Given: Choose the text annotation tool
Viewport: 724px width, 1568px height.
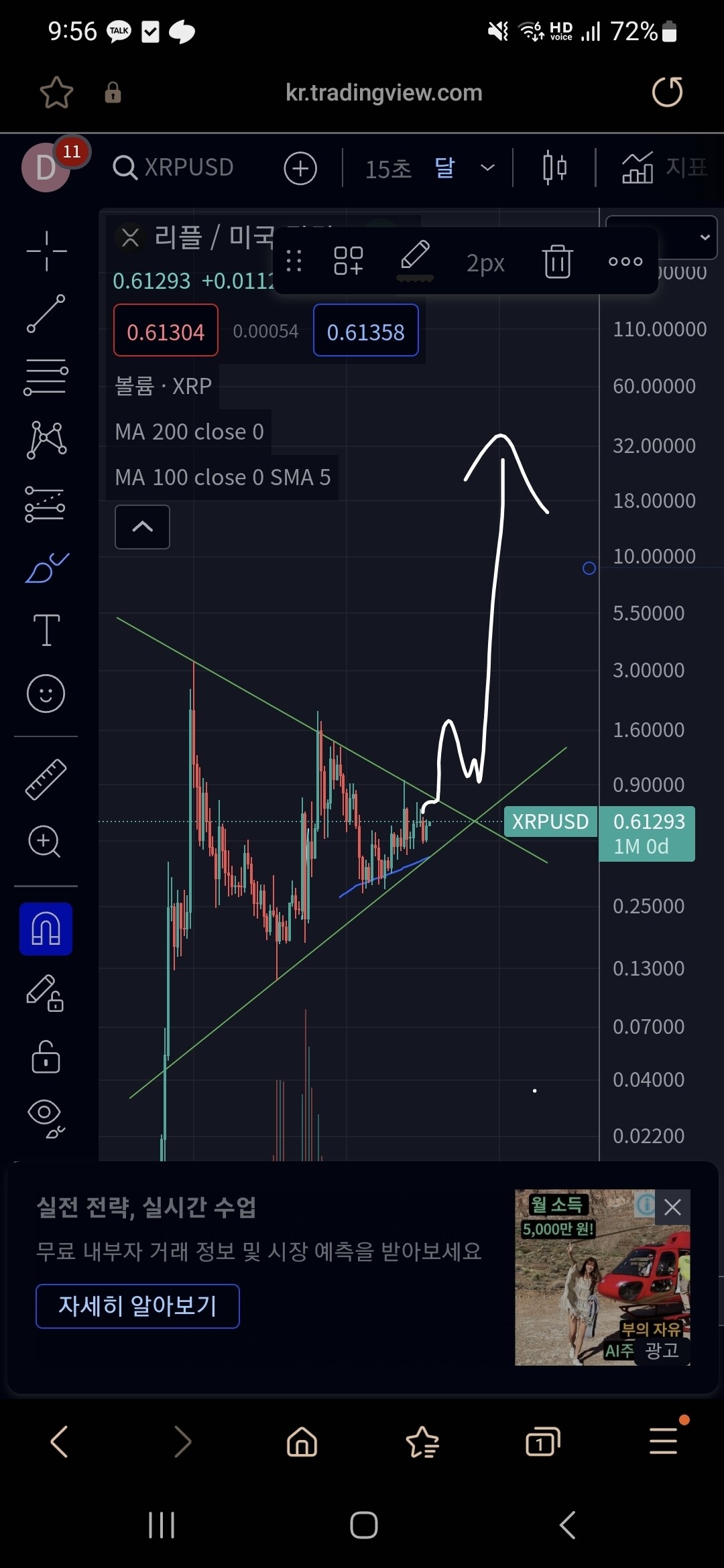Looking at the screenshot, I should pyautogui.click(x=46, y=630).
